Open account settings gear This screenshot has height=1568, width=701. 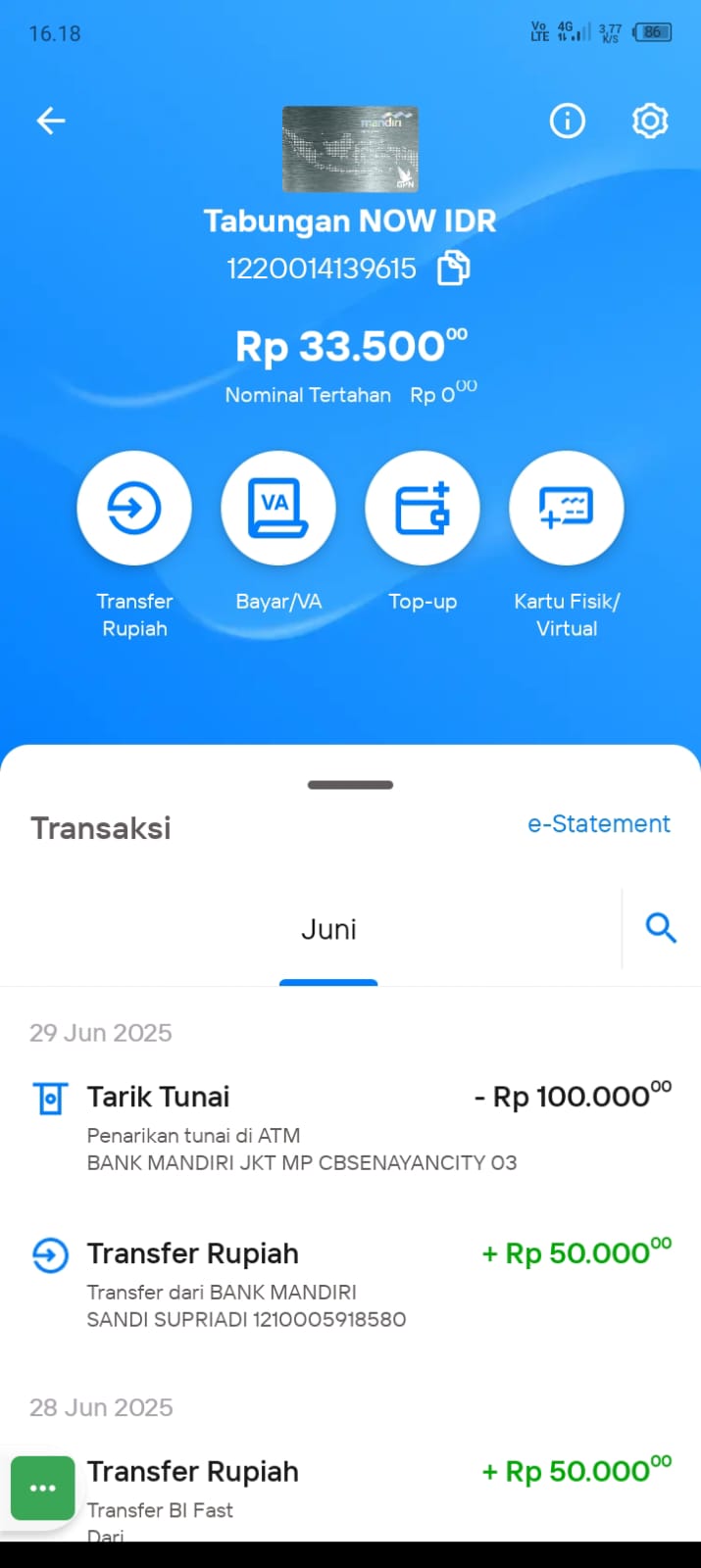pos(649,121)
